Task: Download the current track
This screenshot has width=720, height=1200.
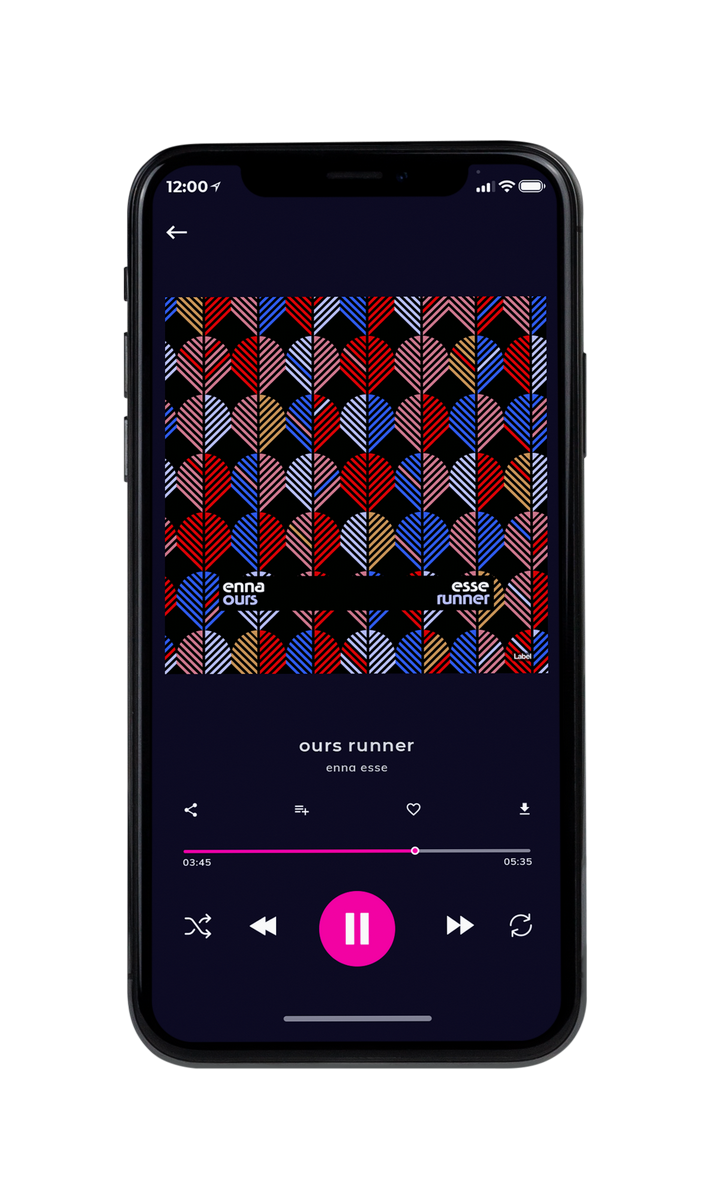Action: point(524,809)
